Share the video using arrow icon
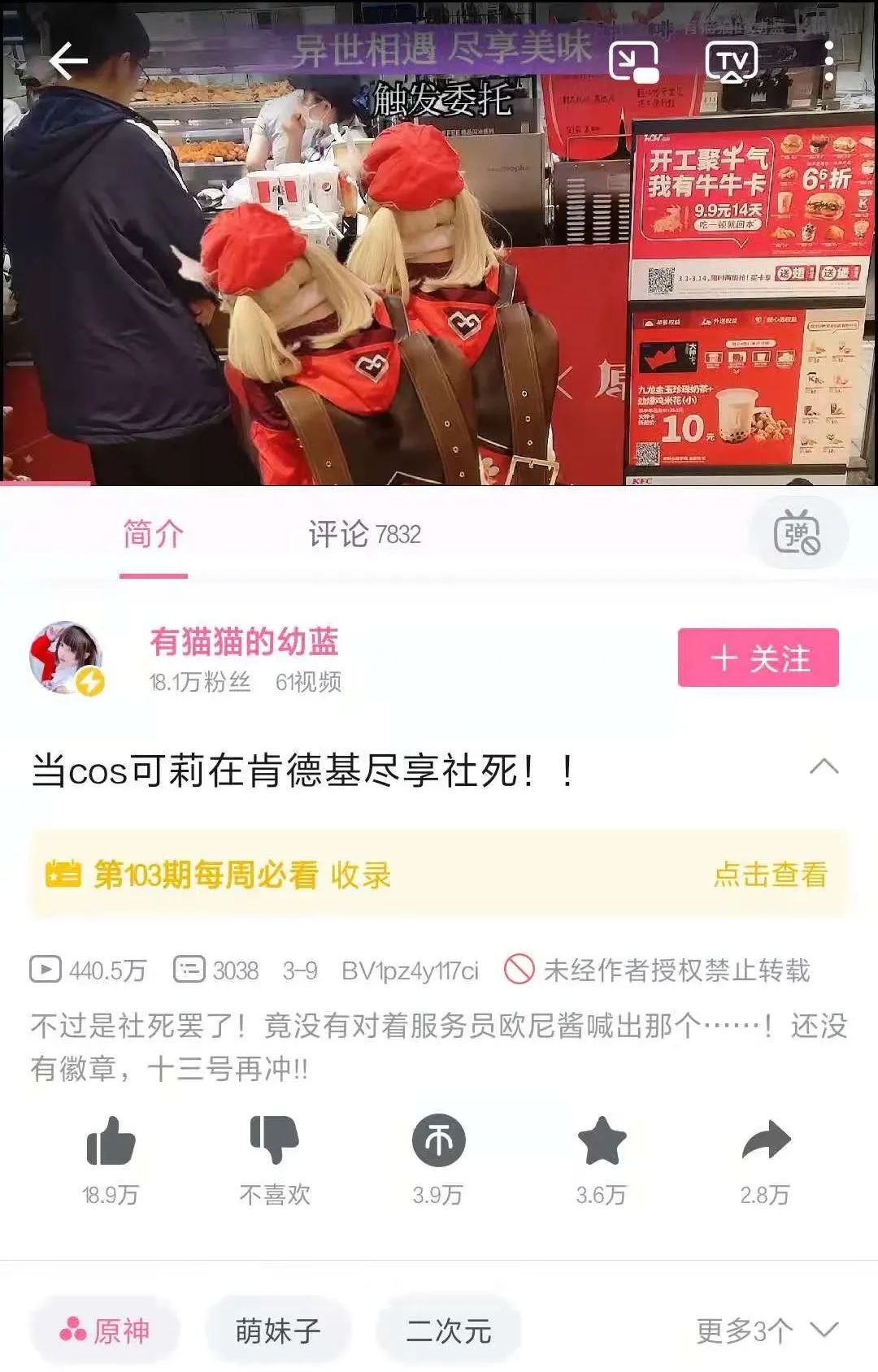 coord(766,1141)
